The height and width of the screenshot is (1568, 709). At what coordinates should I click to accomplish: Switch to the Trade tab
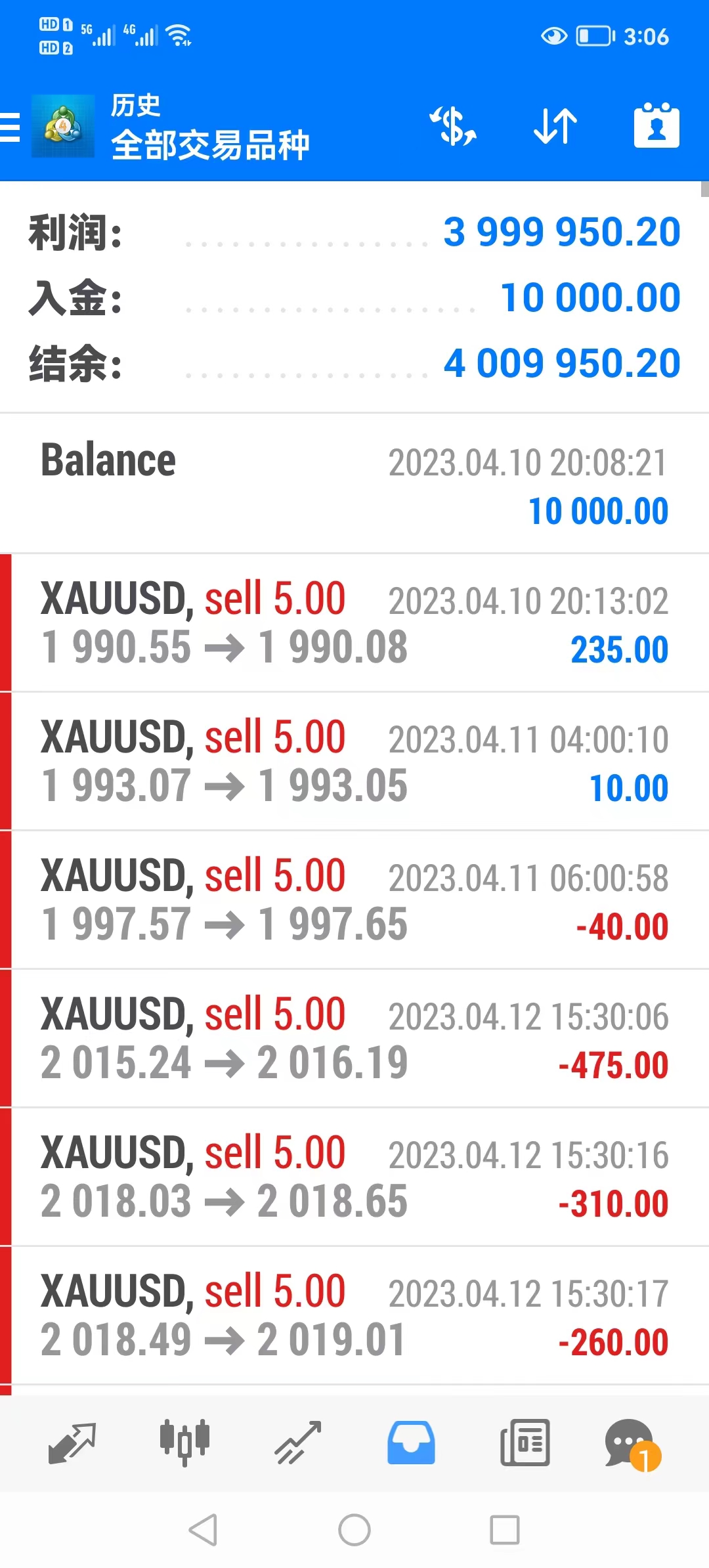click(x=298, y=1443)
